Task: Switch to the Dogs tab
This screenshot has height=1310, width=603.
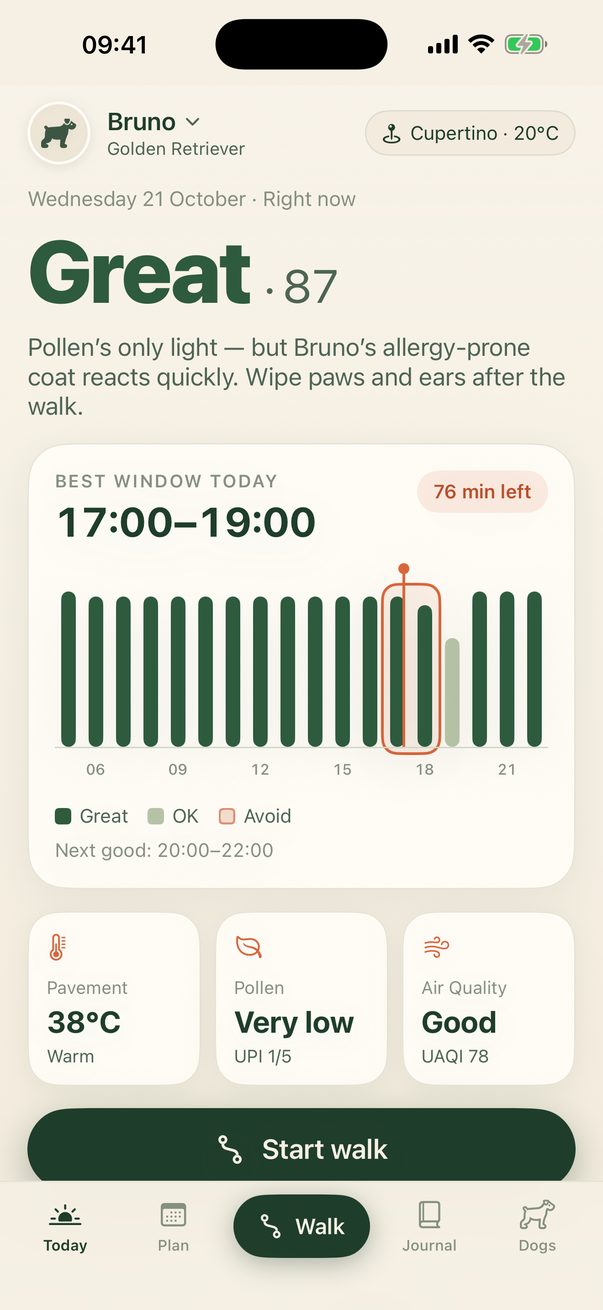Action: pos(537,1228)
